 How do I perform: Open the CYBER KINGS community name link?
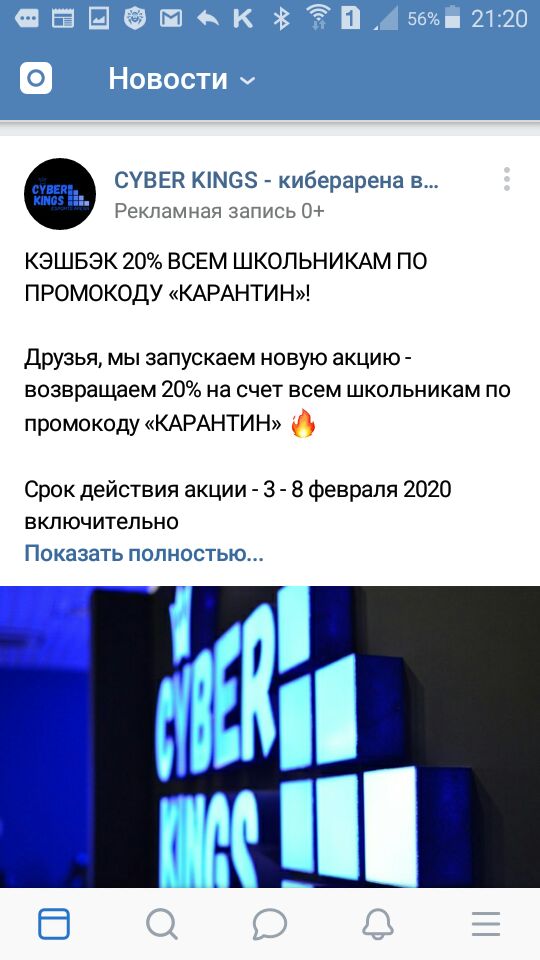pos(277,180)
